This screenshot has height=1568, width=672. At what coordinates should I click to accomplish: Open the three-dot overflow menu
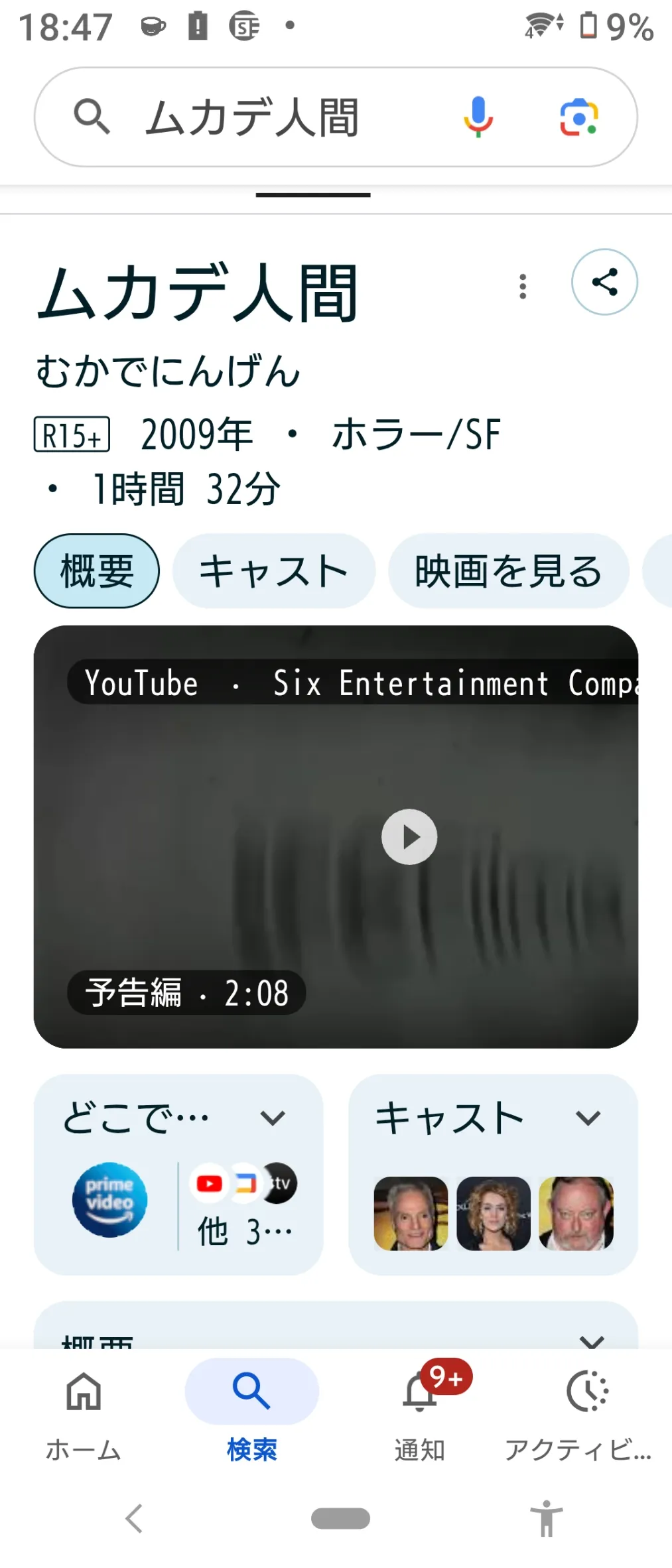[x=523, y=286]
